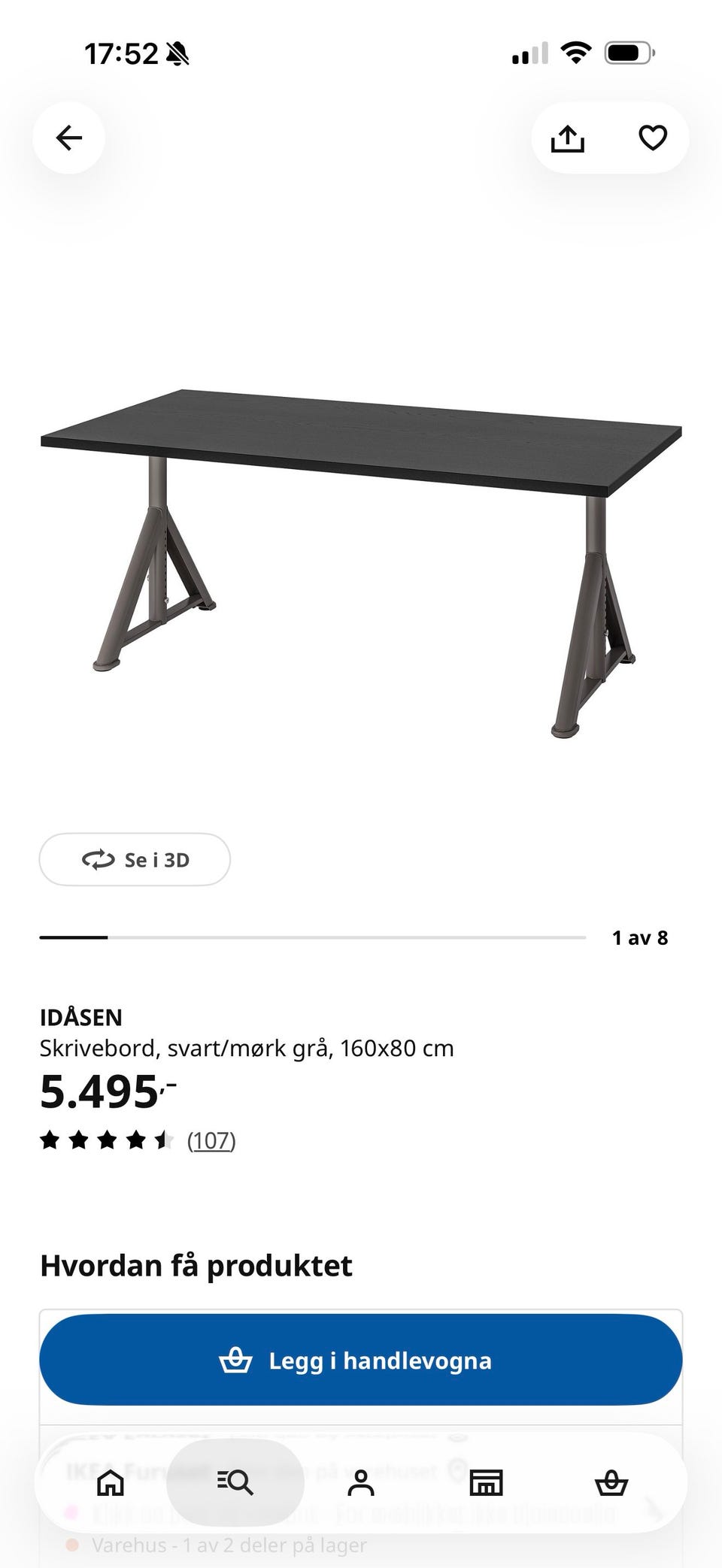Open the store tab
The width and height of the screenshot is (722, 1568).
coord(486,1483)
